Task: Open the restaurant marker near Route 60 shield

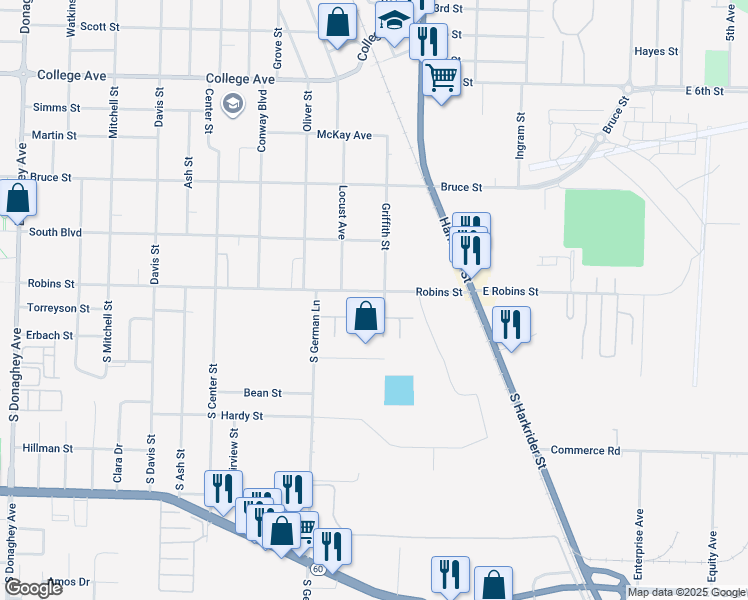Action: click(x=332, y=549)
